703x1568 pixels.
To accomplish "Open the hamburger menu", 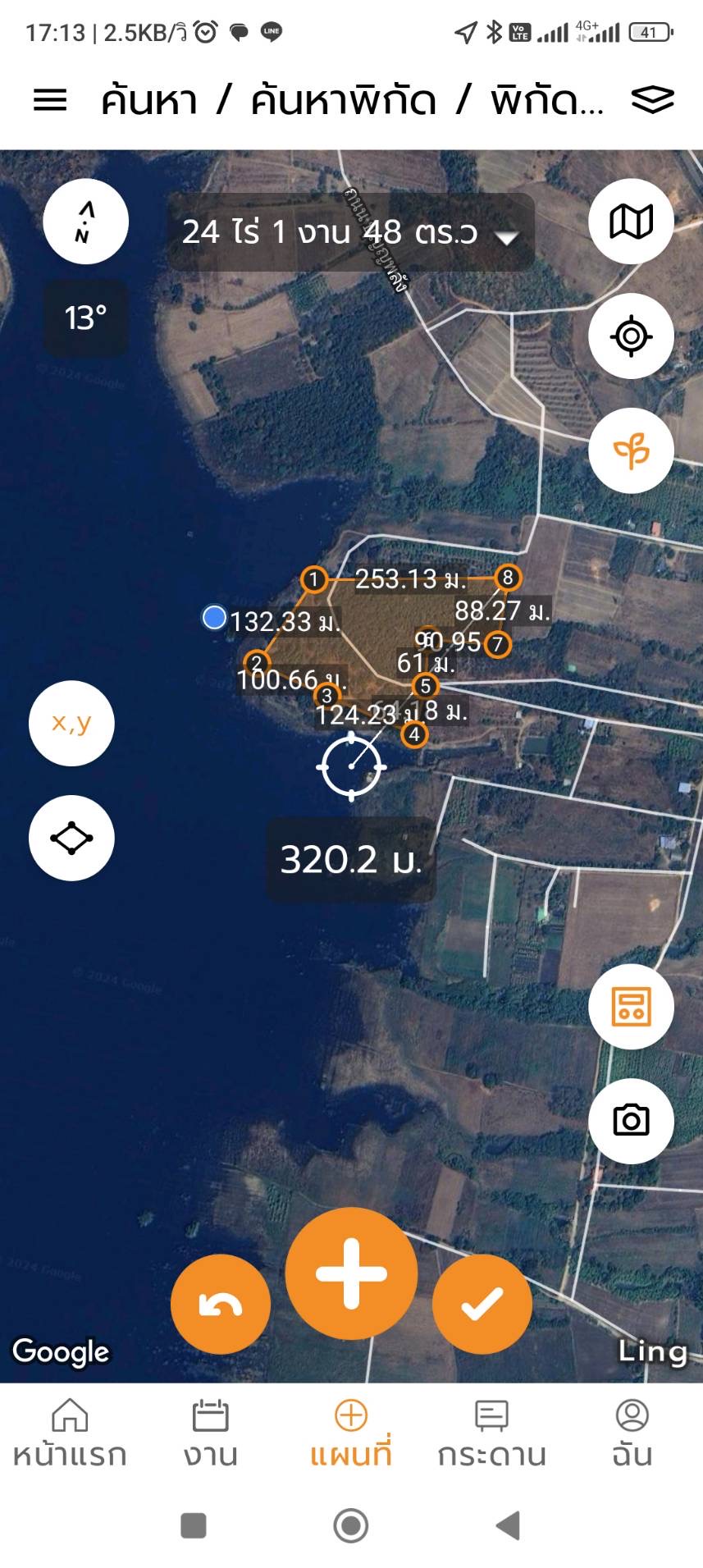I will pyautogui.click(x=50, y=100).
